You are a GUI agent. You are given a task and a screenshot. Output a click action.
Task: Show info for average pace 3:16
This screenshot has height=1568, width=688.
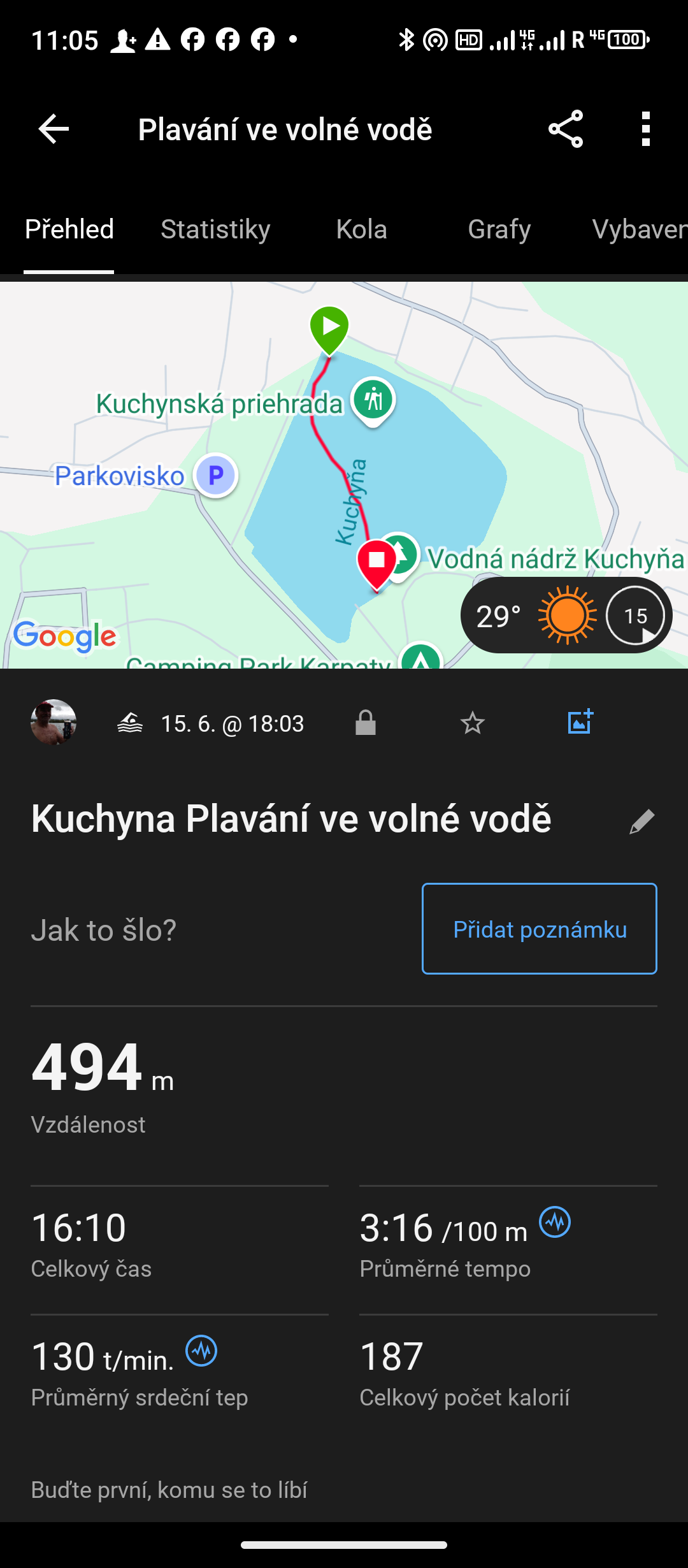pos(555,1222)
